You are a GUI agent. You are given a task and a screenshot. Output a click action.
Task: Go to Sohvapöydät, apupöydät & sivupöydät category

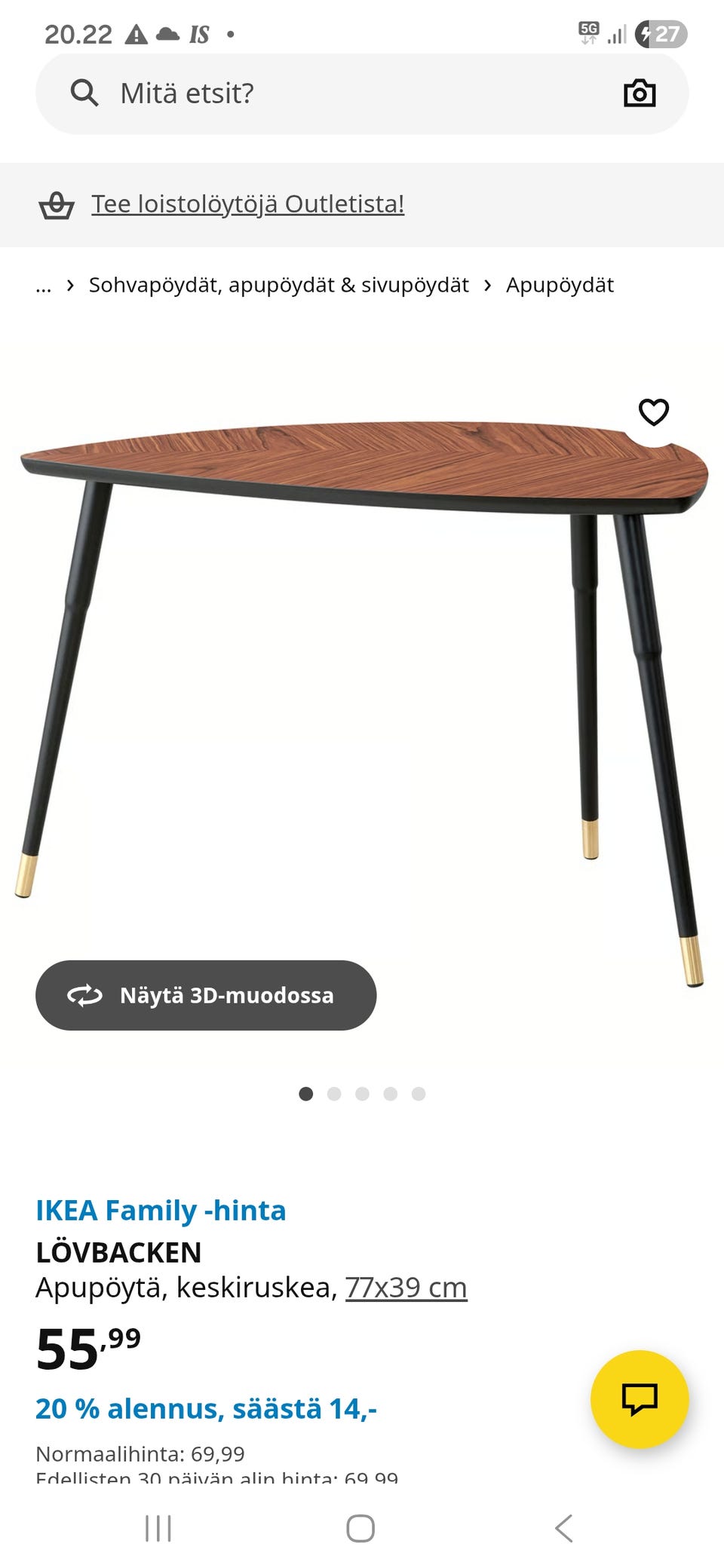pyautogui.click(x=278, y=285)
